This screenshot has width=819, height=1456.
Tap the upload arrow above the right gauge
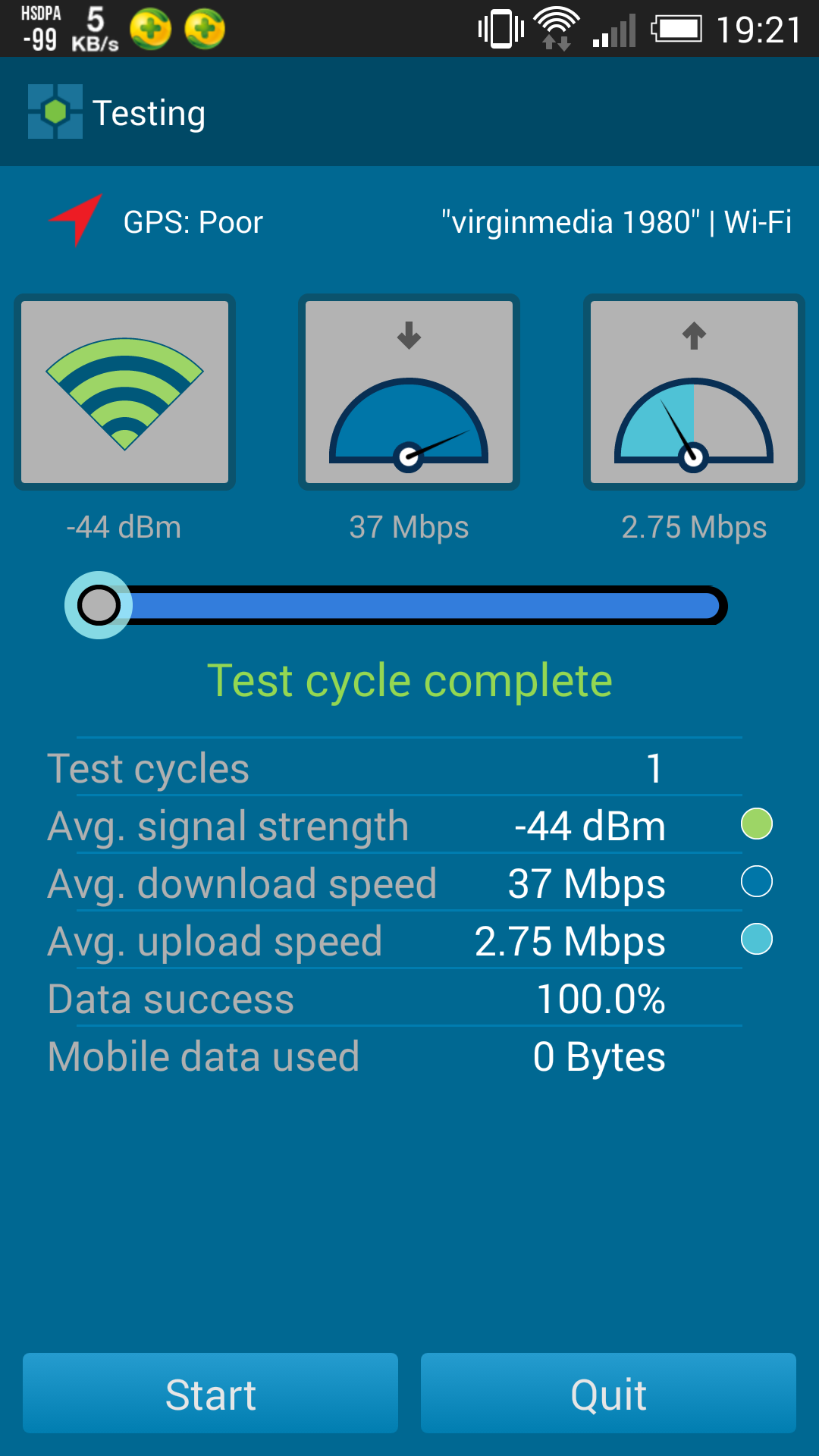click(692, 336)
